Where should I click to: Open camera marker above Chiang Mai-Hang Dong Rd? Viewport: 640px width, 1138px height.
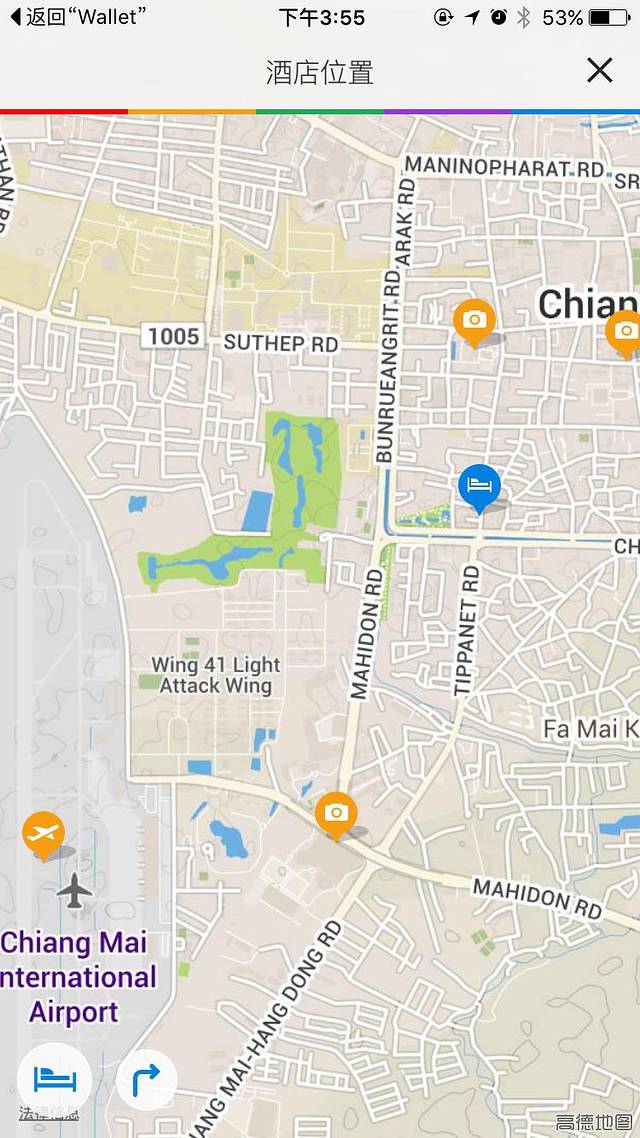pyautogui.click(x=336, y=812)
